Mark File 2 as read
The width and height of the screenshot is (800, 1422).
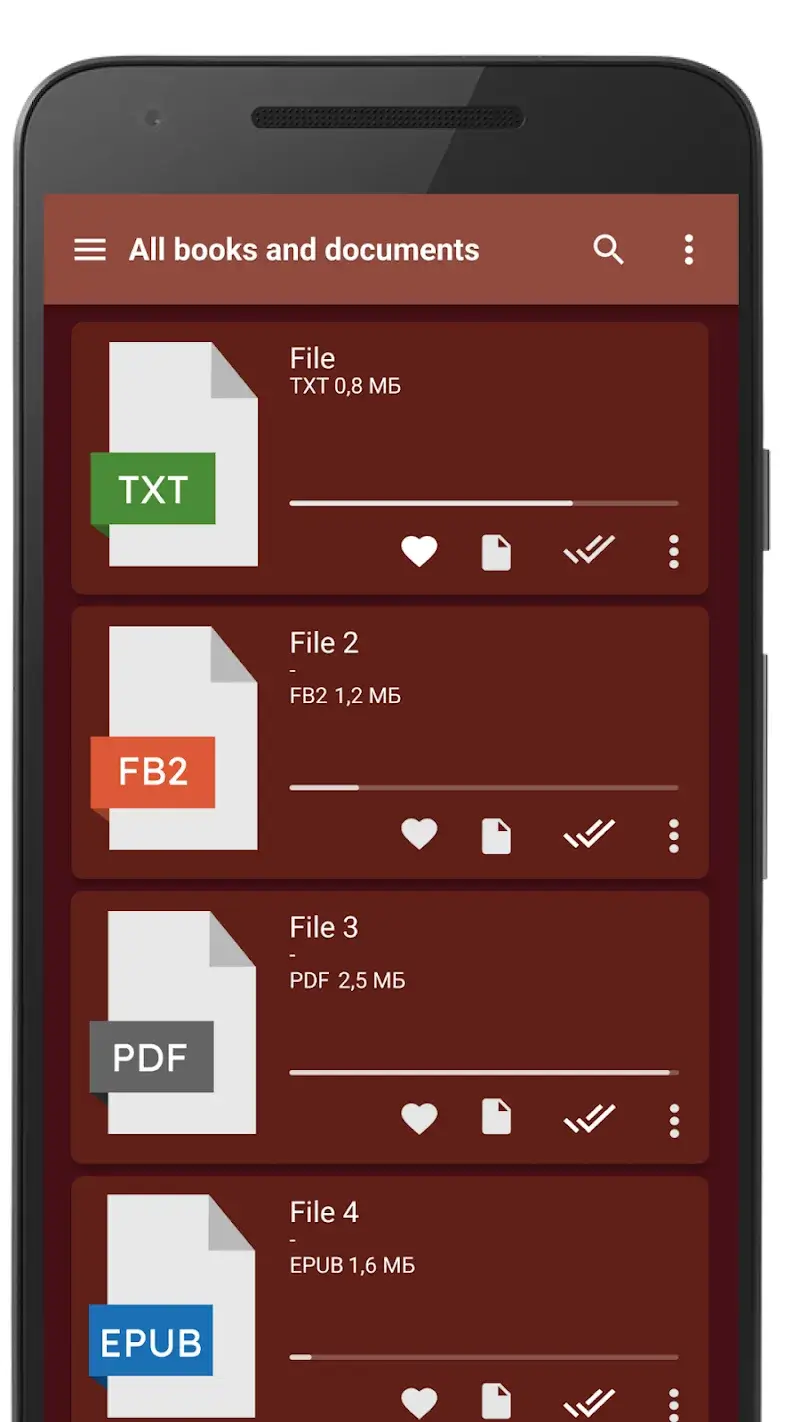[589, 834]
